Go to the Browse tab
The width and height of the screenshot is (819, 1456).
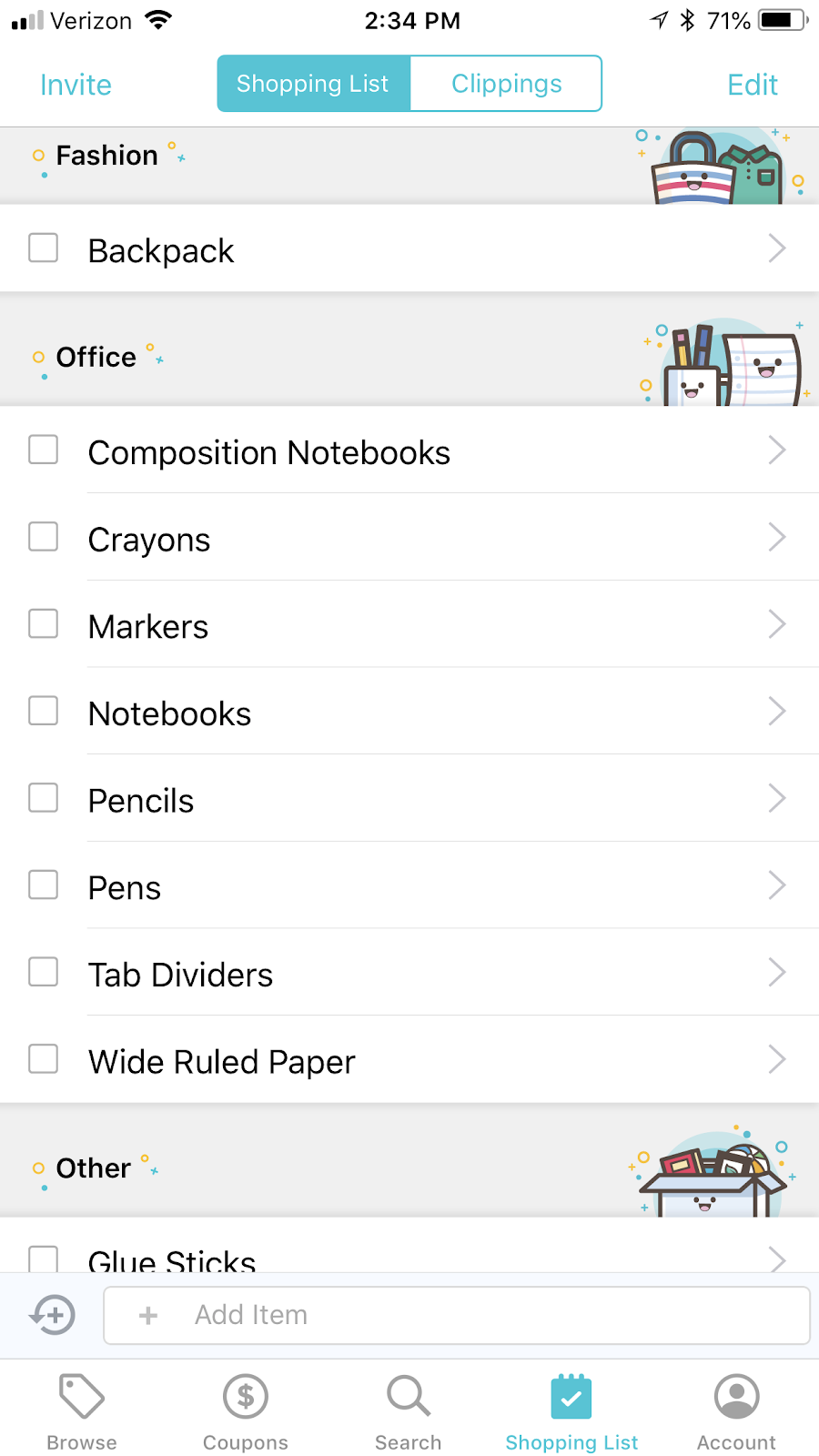(82, 1412)
